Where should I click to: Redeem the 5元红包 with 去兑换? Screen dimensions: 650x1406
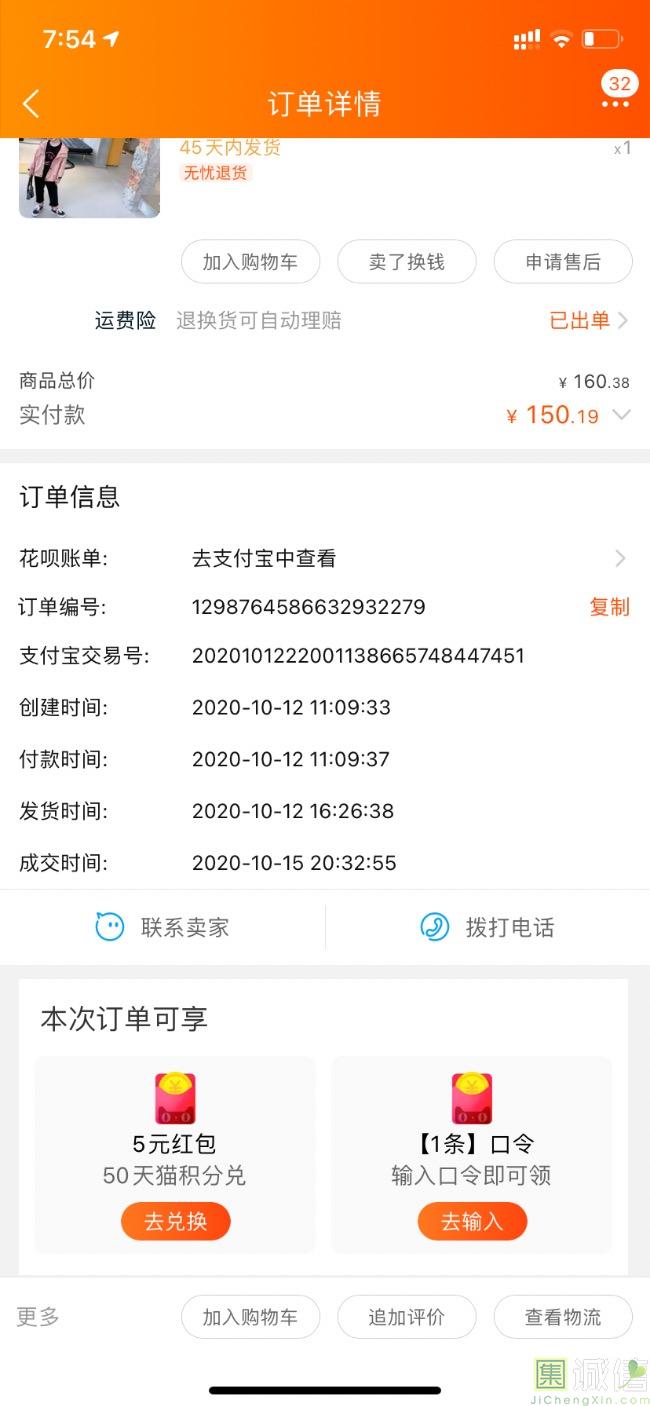[176, 1221]
